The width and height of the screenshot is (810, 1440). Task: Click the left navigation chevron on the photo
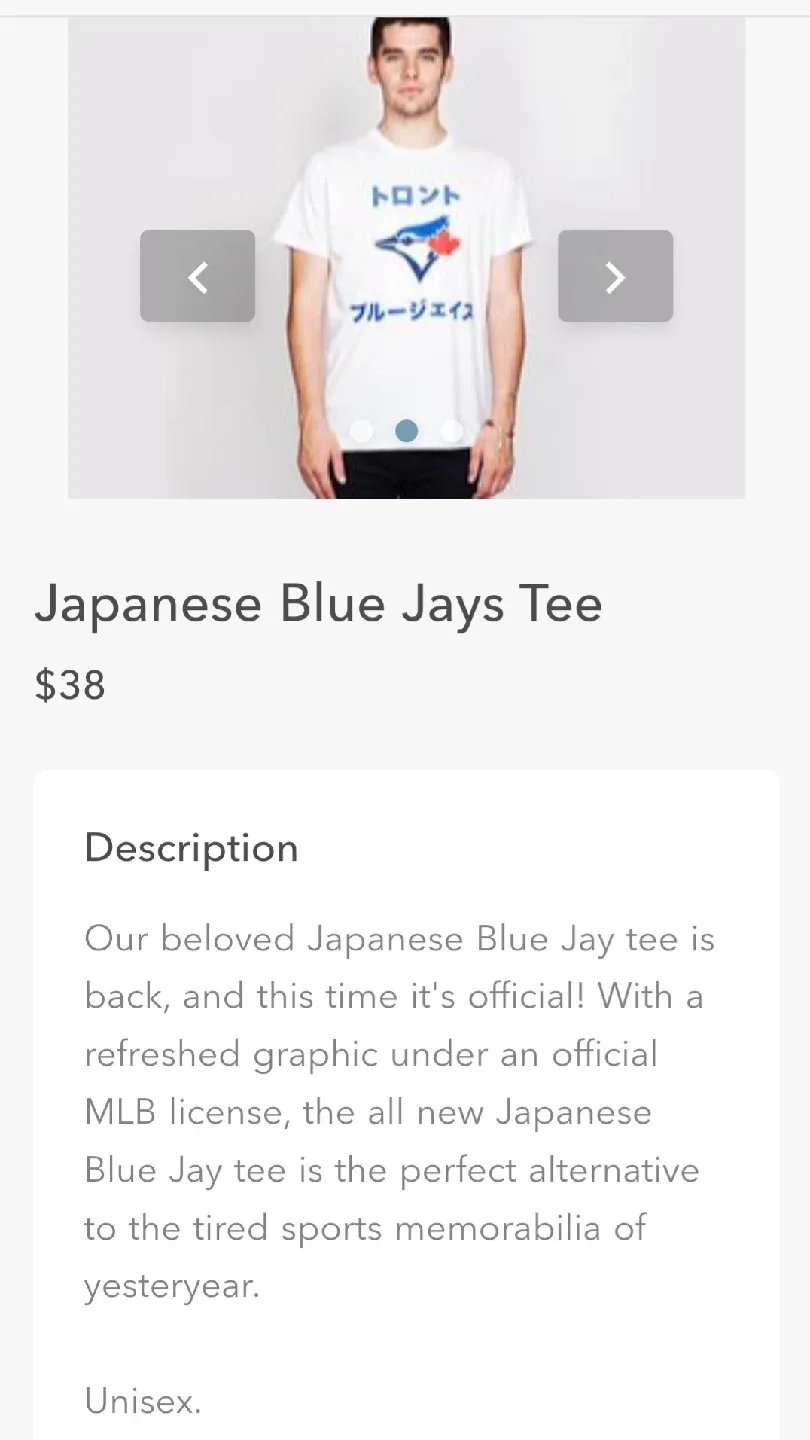(197, 276)
